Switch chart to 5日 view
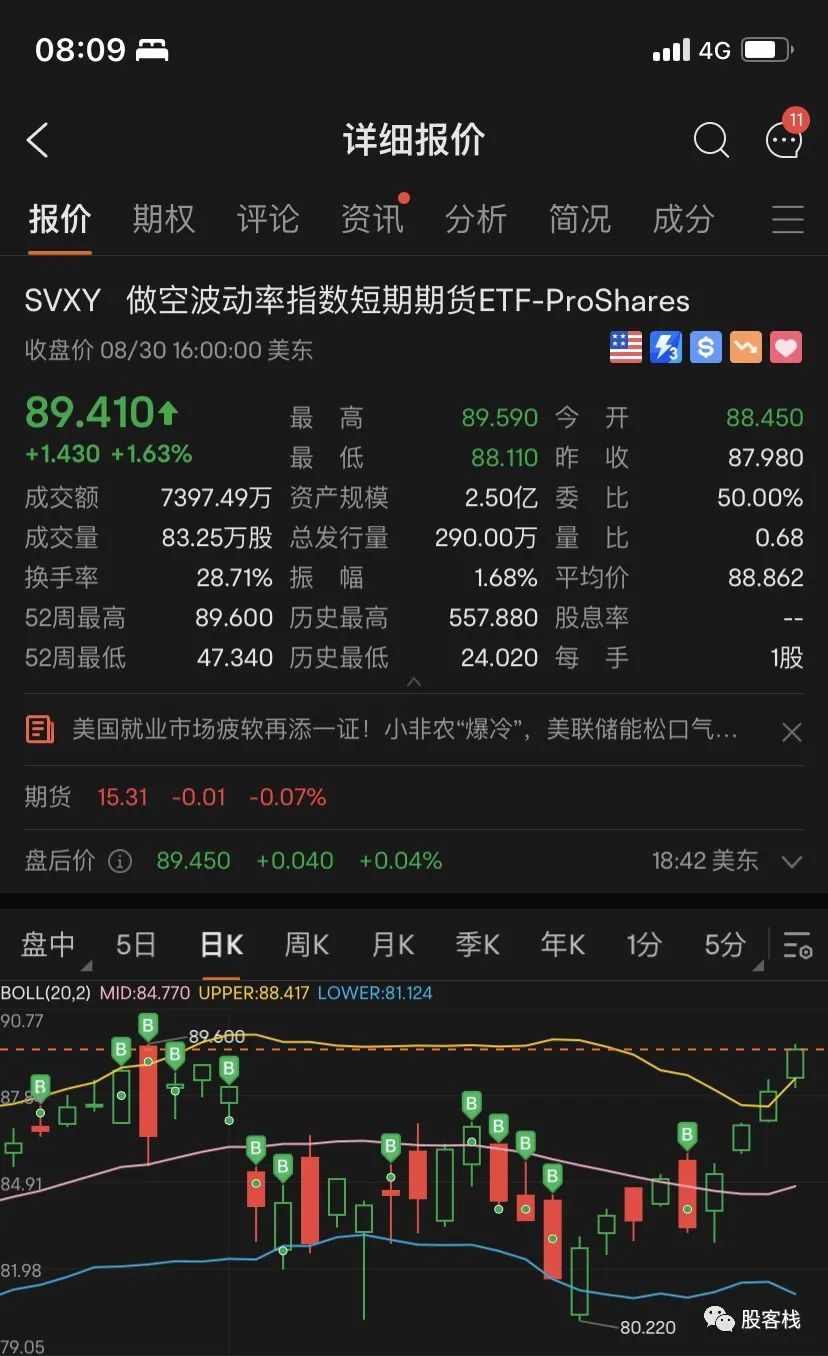This screenshot has width=828, height=1356. [136, 944]
